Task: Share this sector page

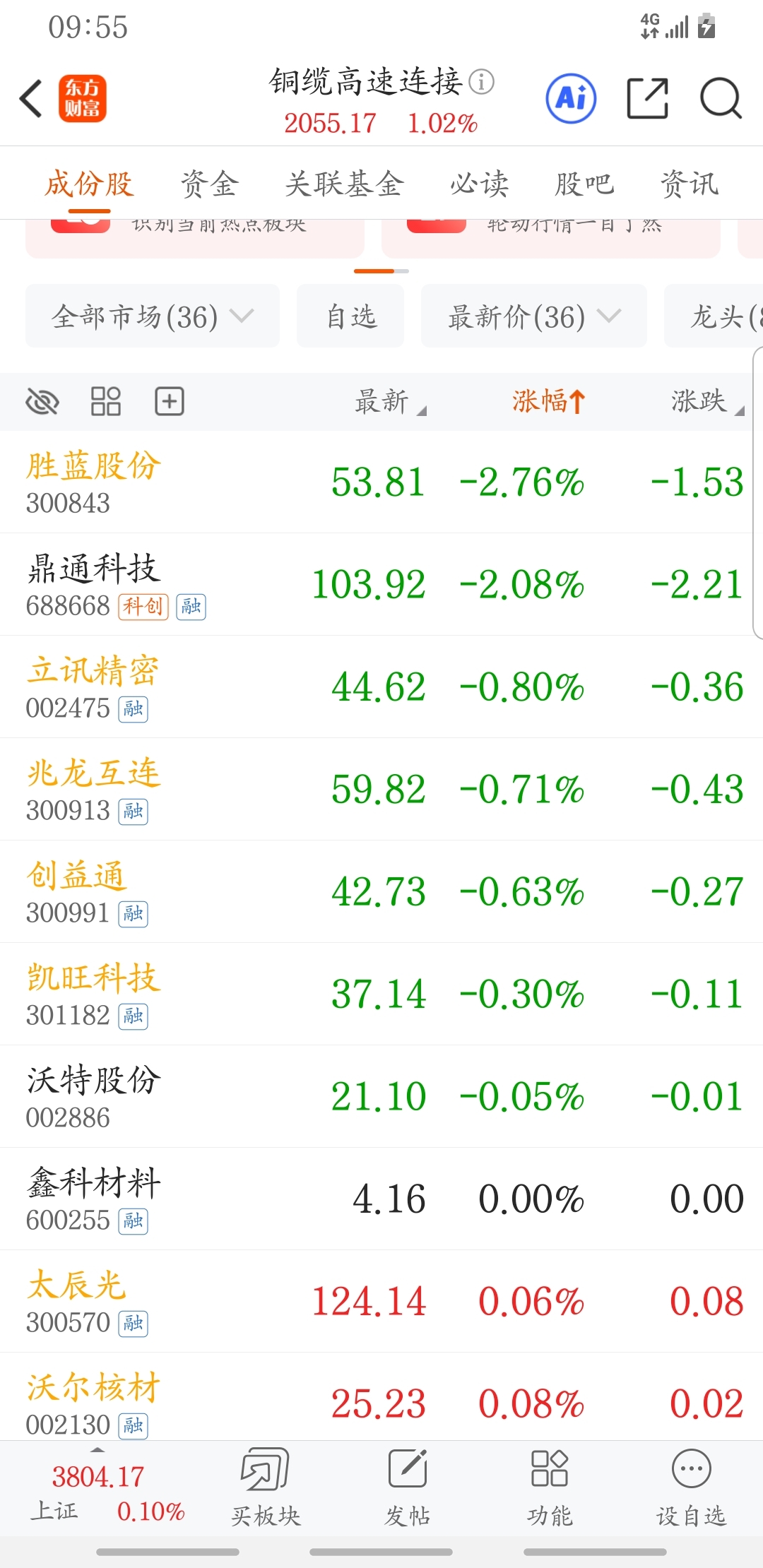Action: [x=648, y=98]
